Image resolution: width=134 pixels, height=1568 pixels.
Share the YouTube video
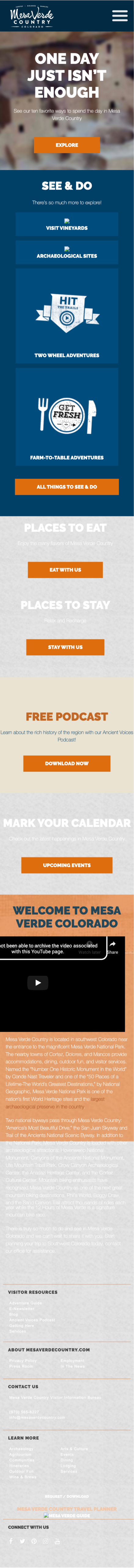pos(112,947)
